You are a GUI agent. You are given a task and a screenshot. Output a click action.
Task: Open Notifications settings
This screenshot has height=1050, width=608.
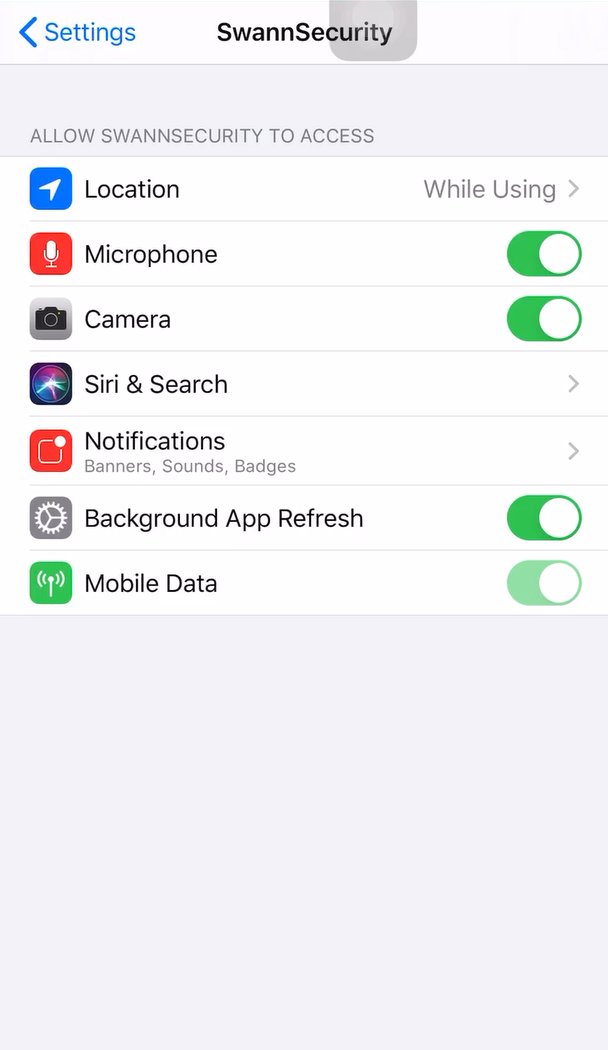[x=304, y=451]
